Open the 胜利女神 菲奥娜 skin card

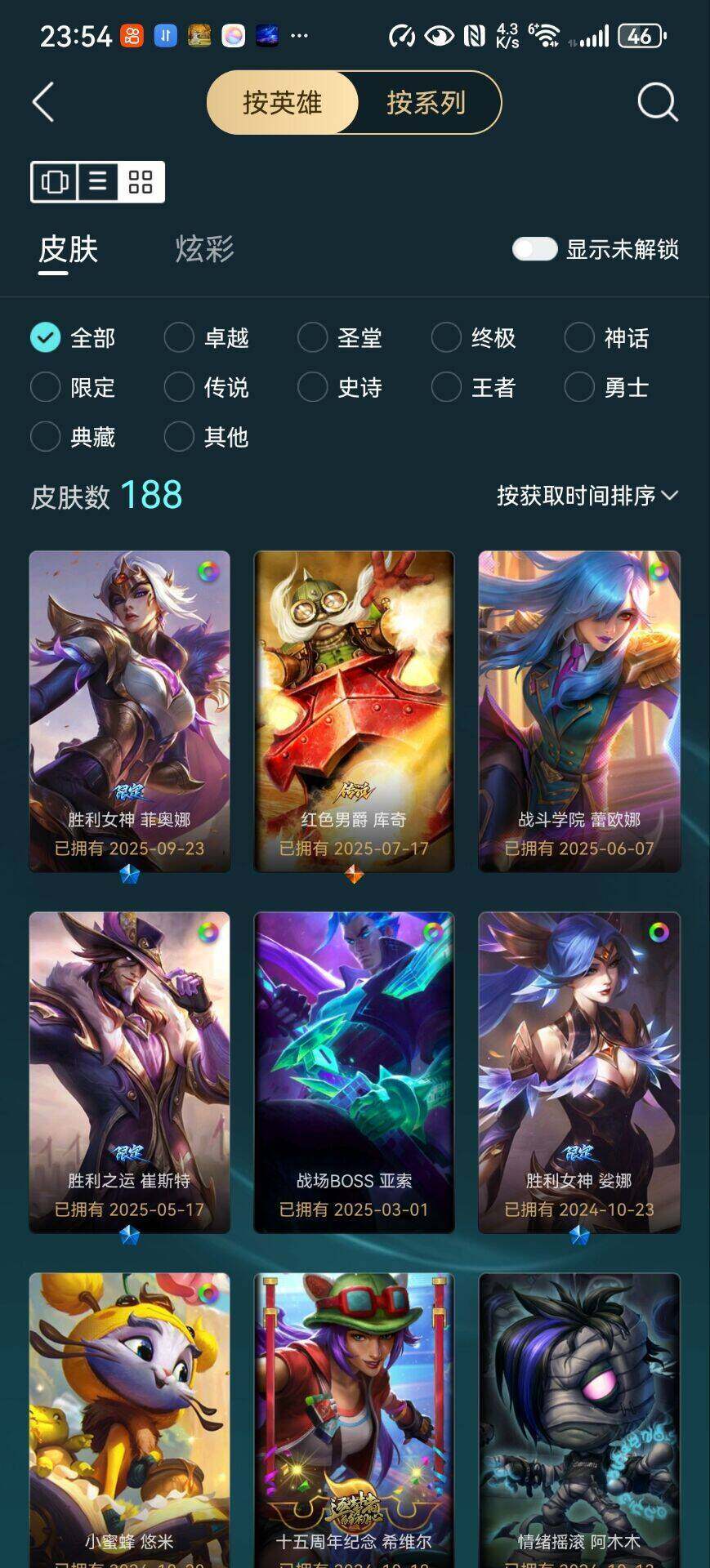tap(129, 710)
